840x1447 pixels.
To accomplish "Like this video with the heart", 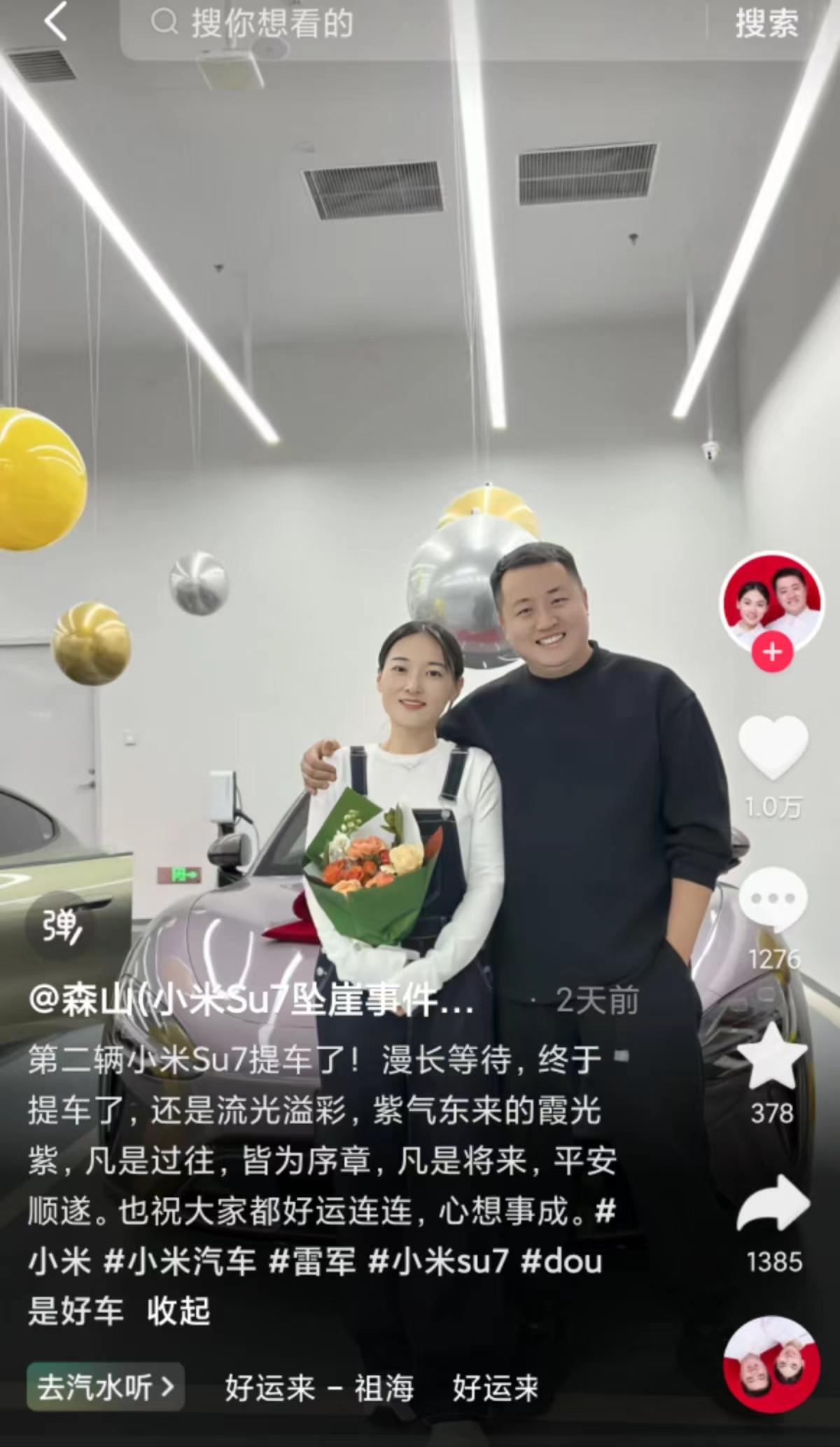I will pyautogui.click(x=773, y=747).
